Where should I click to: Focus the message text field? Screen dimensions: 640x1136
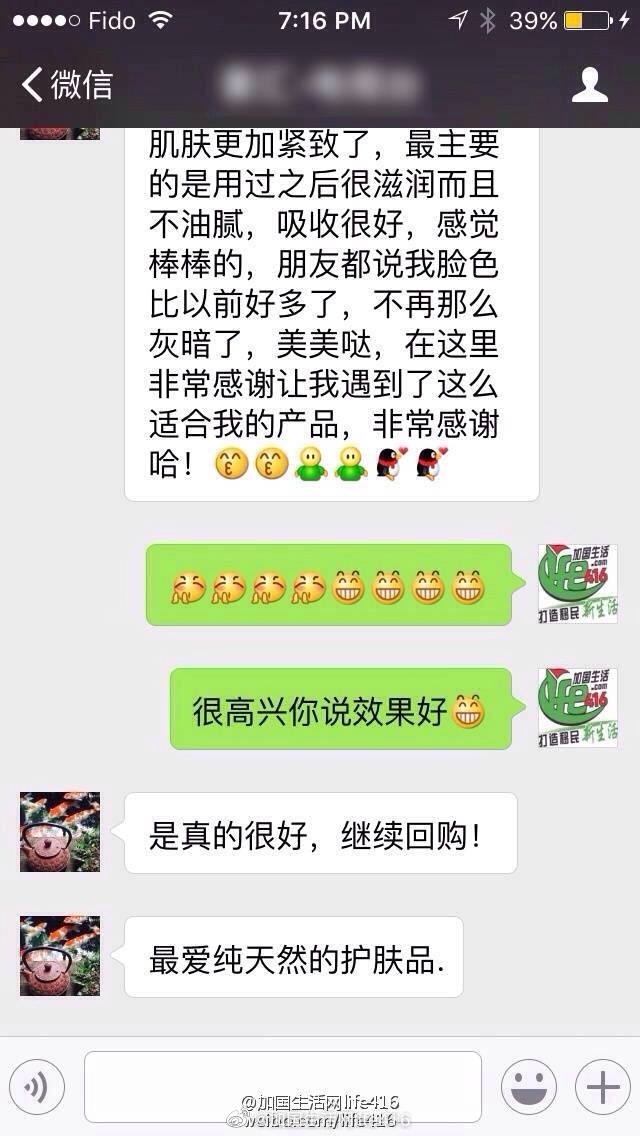[x=282, y=1086]
